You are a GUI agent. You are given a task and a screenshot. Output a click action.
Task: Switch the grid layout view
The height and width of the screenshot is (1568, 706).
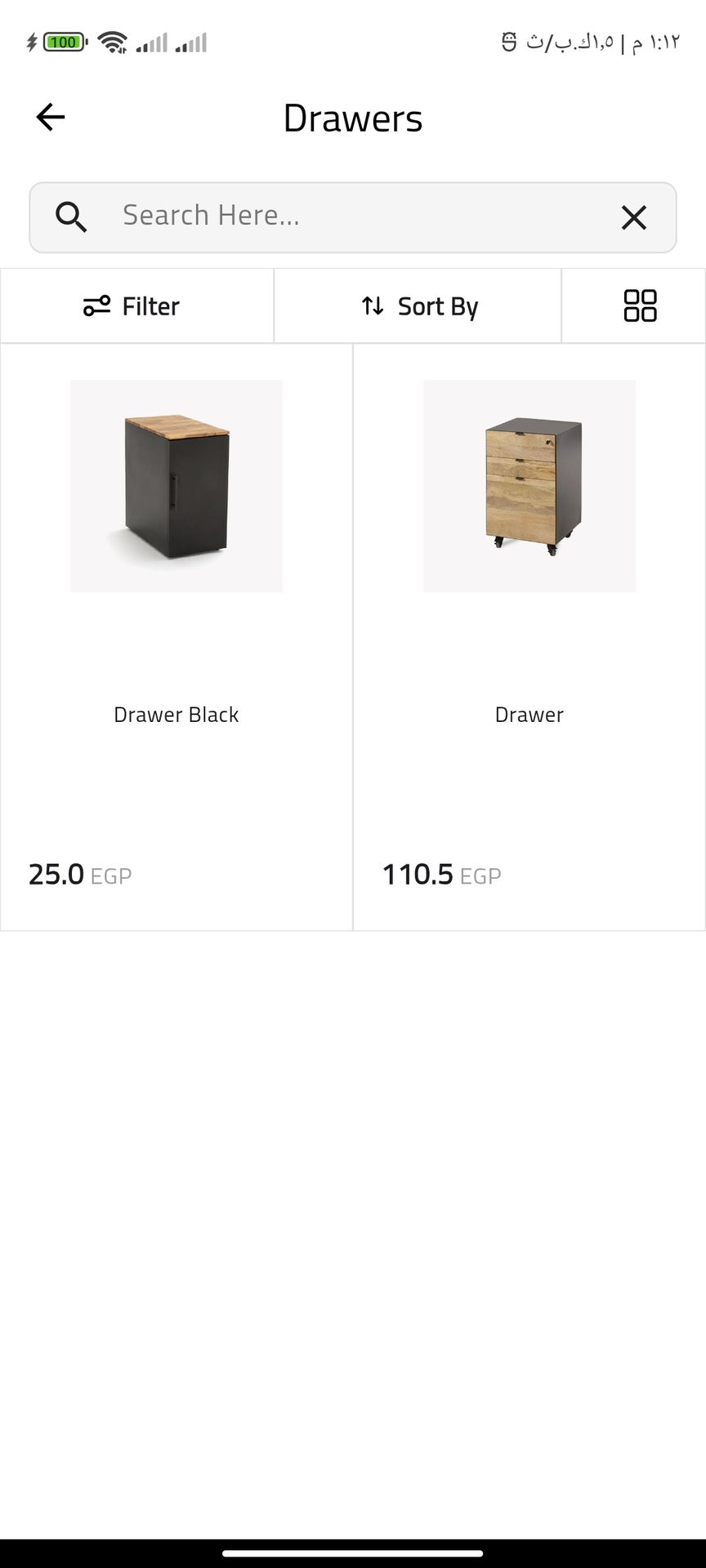point(640,306)
